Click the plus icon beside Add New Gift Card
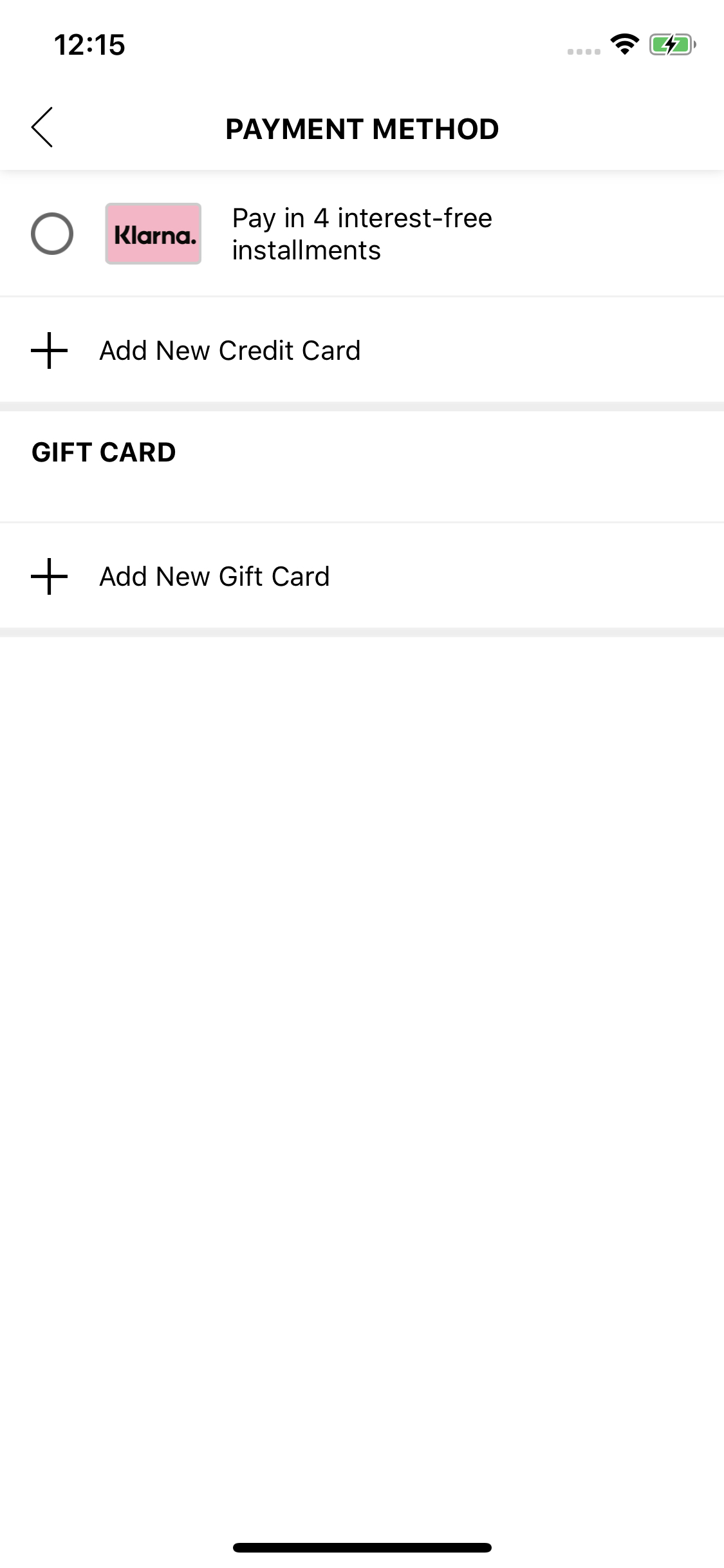Screen dimensions: 724x1568 click(x=50, y=576)
